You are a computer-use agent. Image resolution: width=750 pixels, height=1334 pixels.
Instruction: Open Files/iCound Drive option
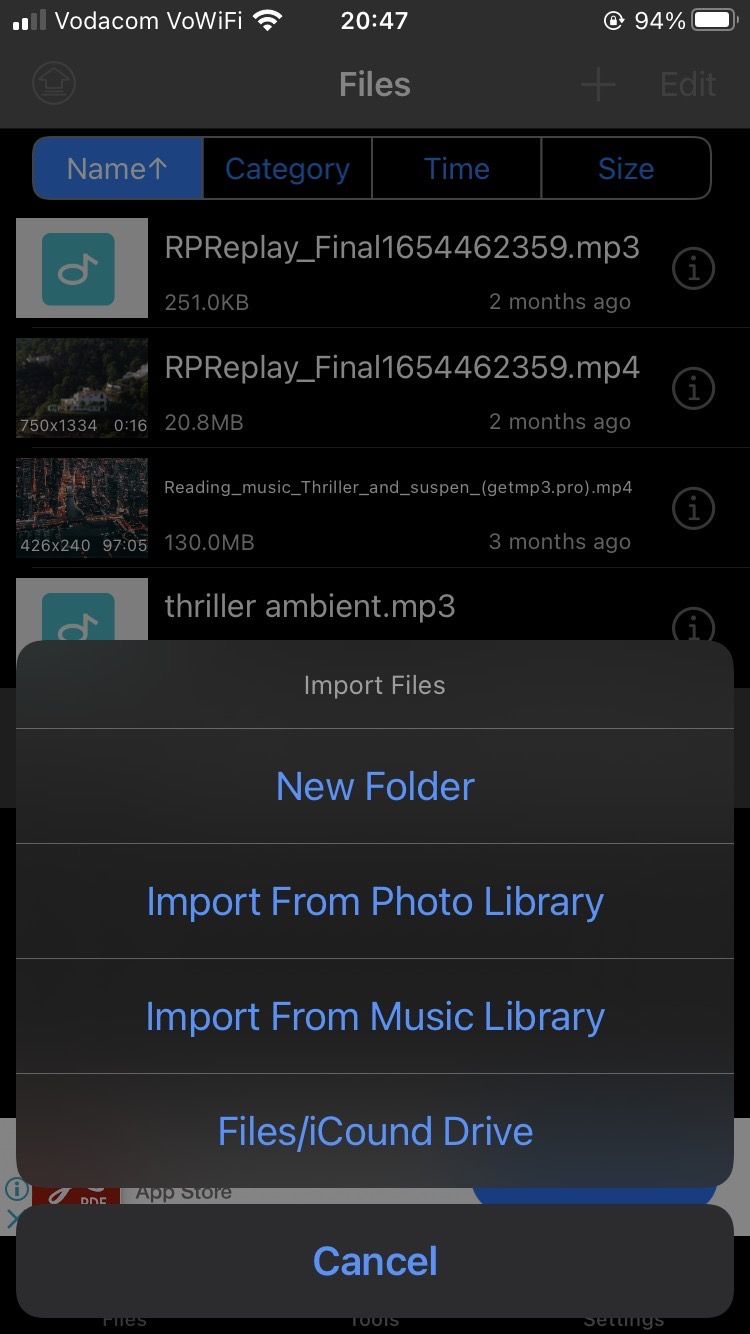(x=375, y=1131)
